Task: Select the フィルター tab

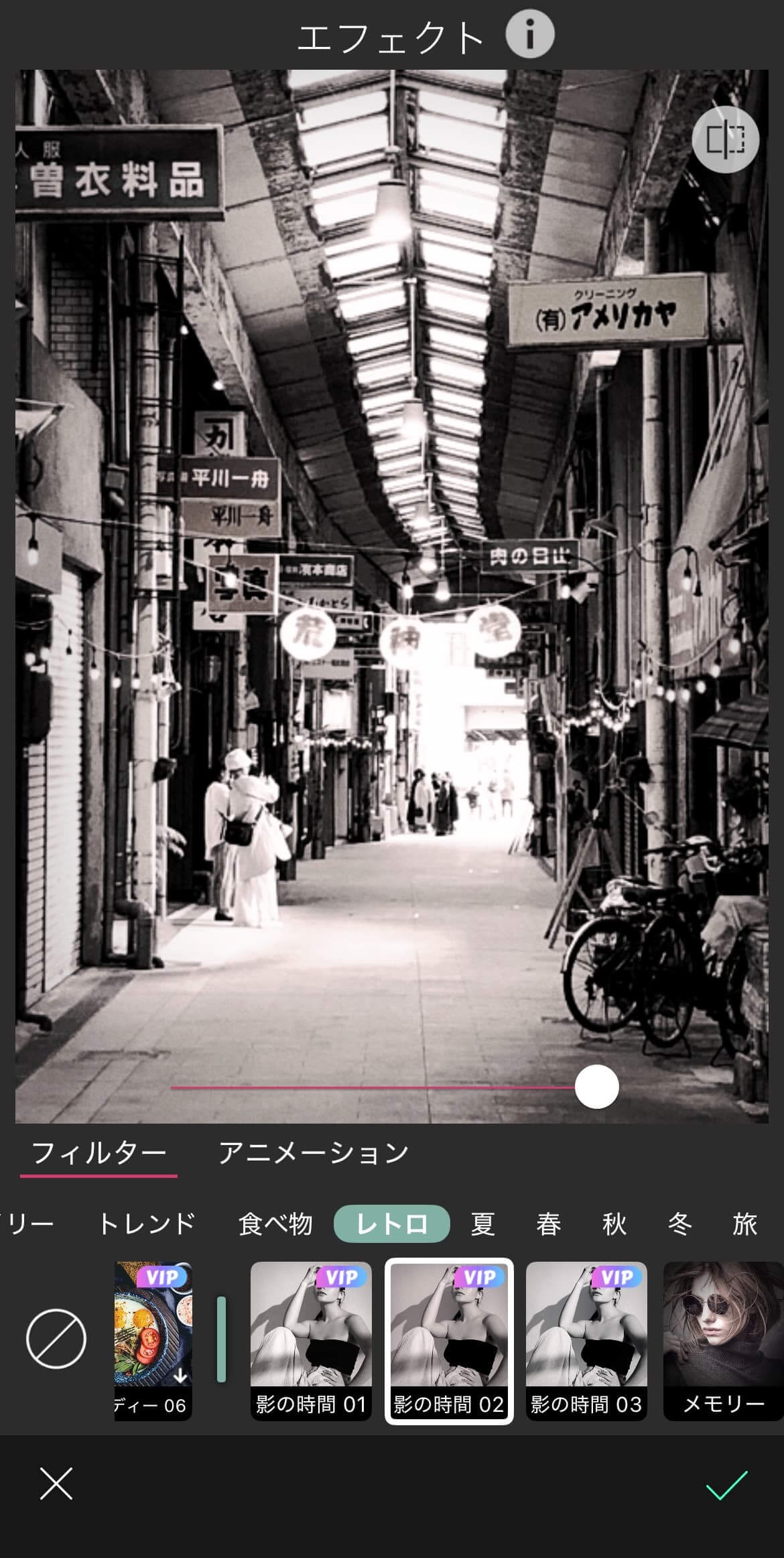Action: (x=99, y=1152)
